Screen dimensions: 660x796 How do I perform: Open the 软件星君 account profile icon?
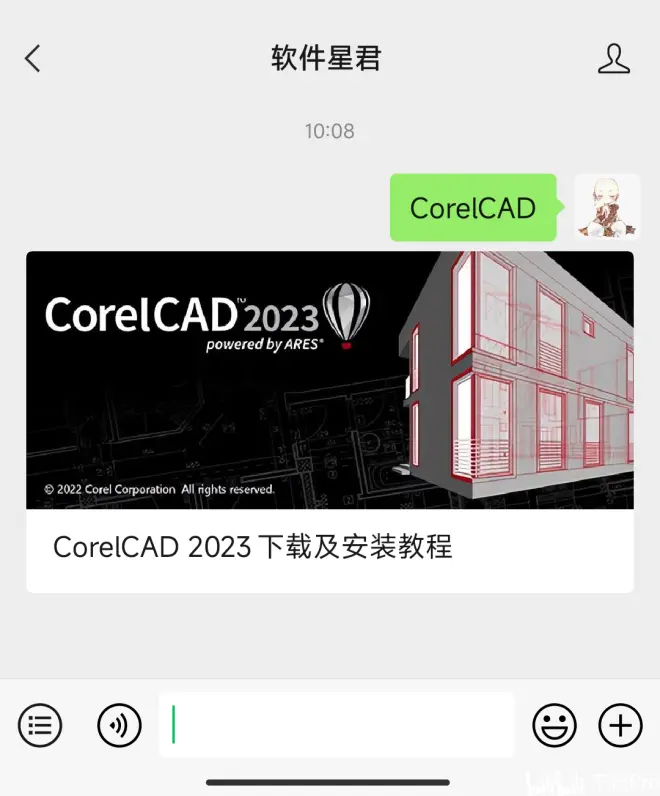(614, 58)
